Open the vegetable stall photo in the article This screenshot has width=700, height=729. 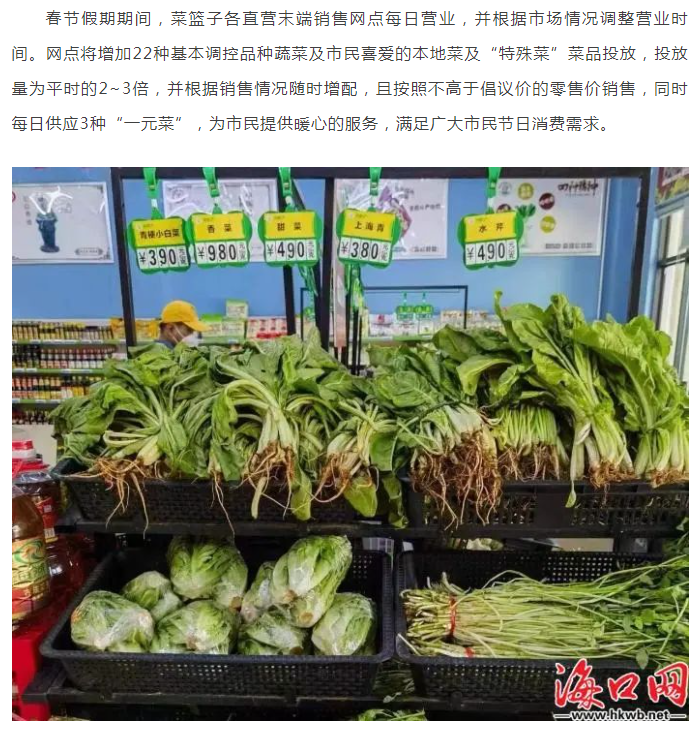(350, 443)
